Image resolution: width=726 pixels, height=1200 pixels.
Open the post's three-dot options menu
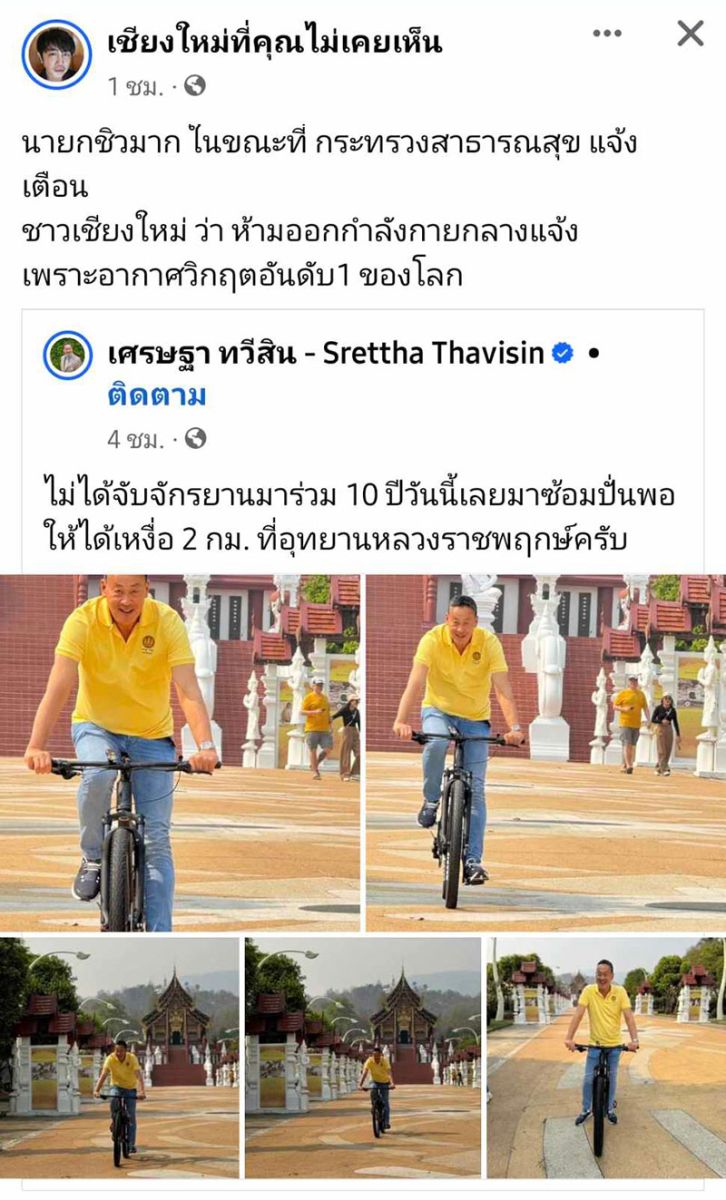coord(607,34)
